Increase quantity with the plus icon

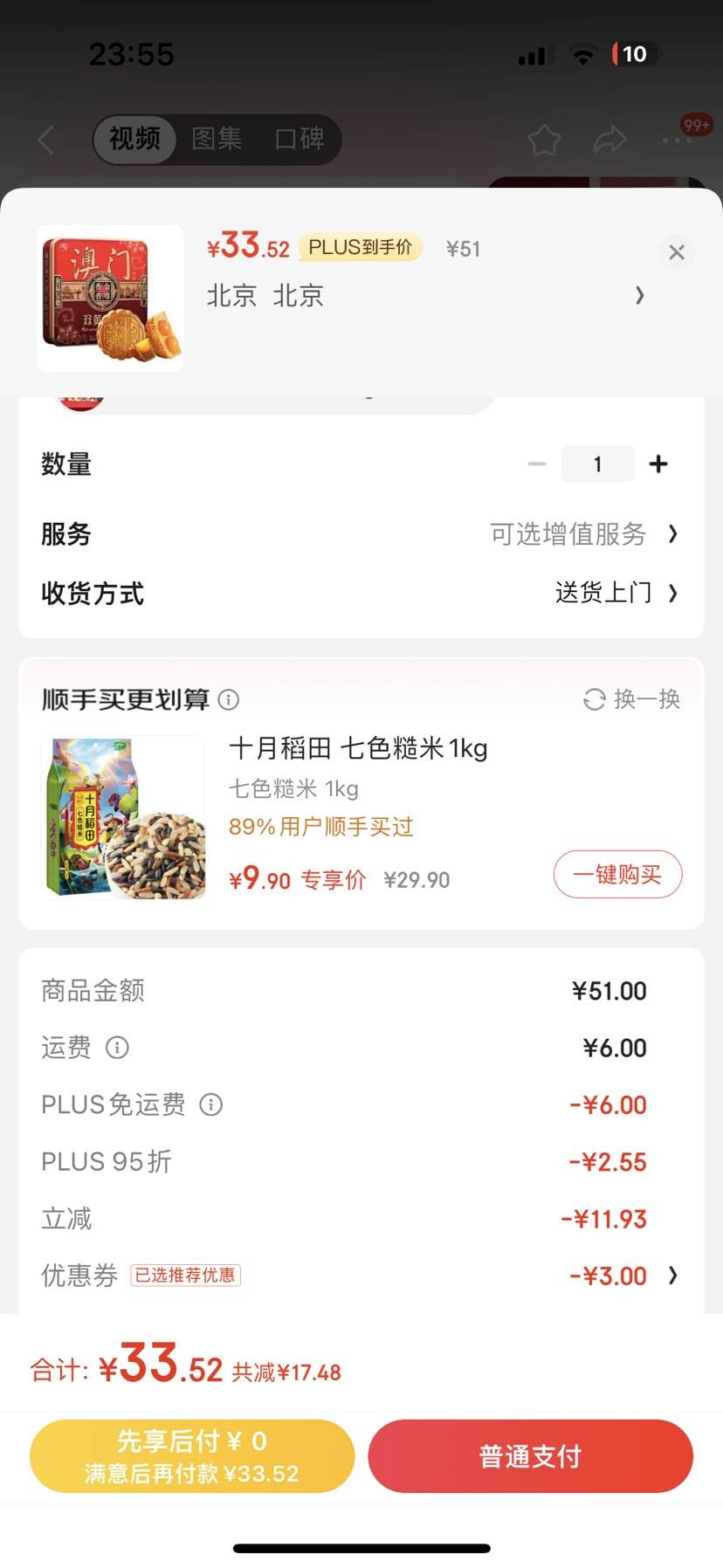click(658, 464)
